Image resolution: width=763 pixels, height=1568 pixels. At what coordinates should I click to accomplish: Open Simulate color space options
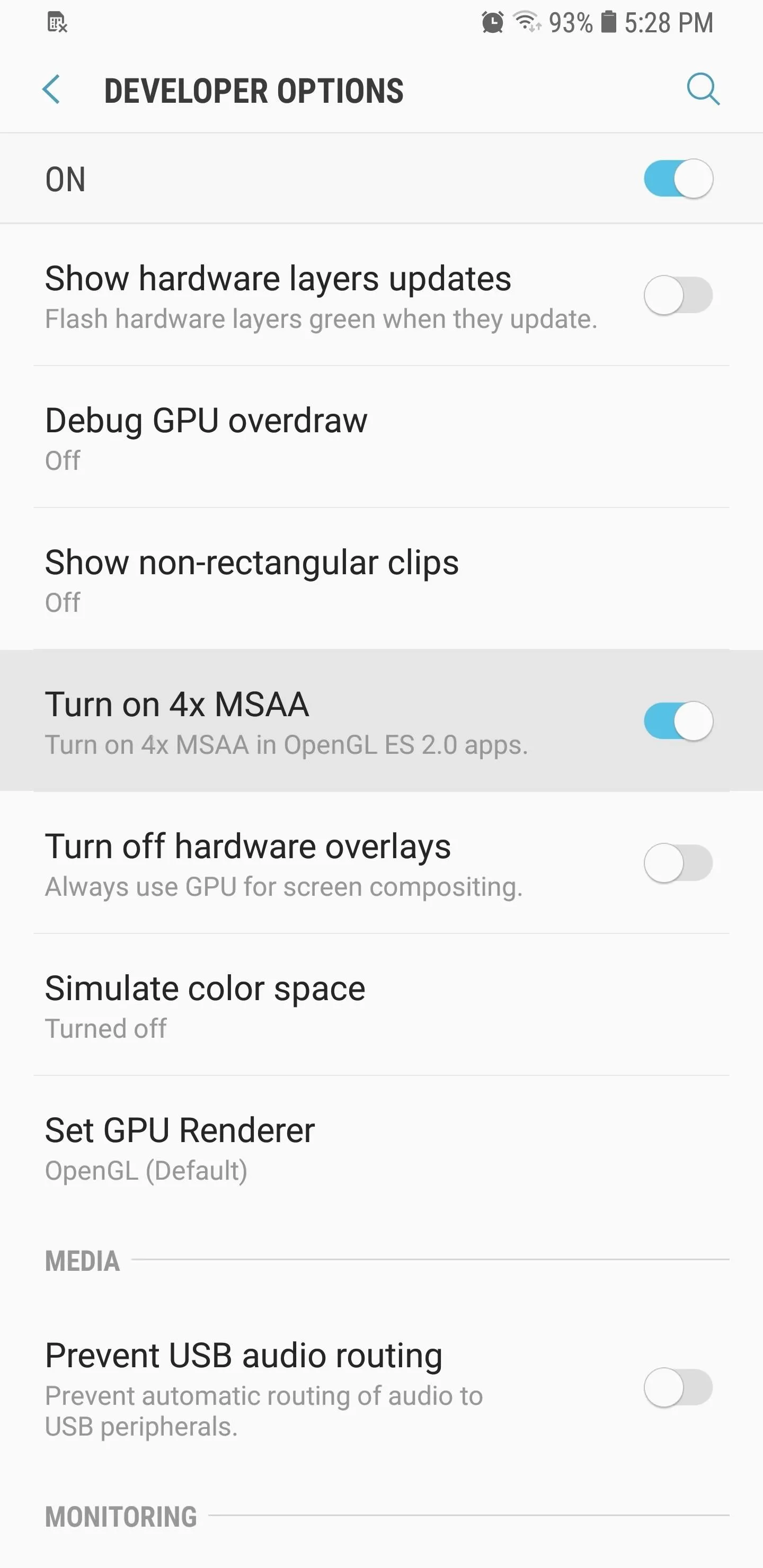381,1004
